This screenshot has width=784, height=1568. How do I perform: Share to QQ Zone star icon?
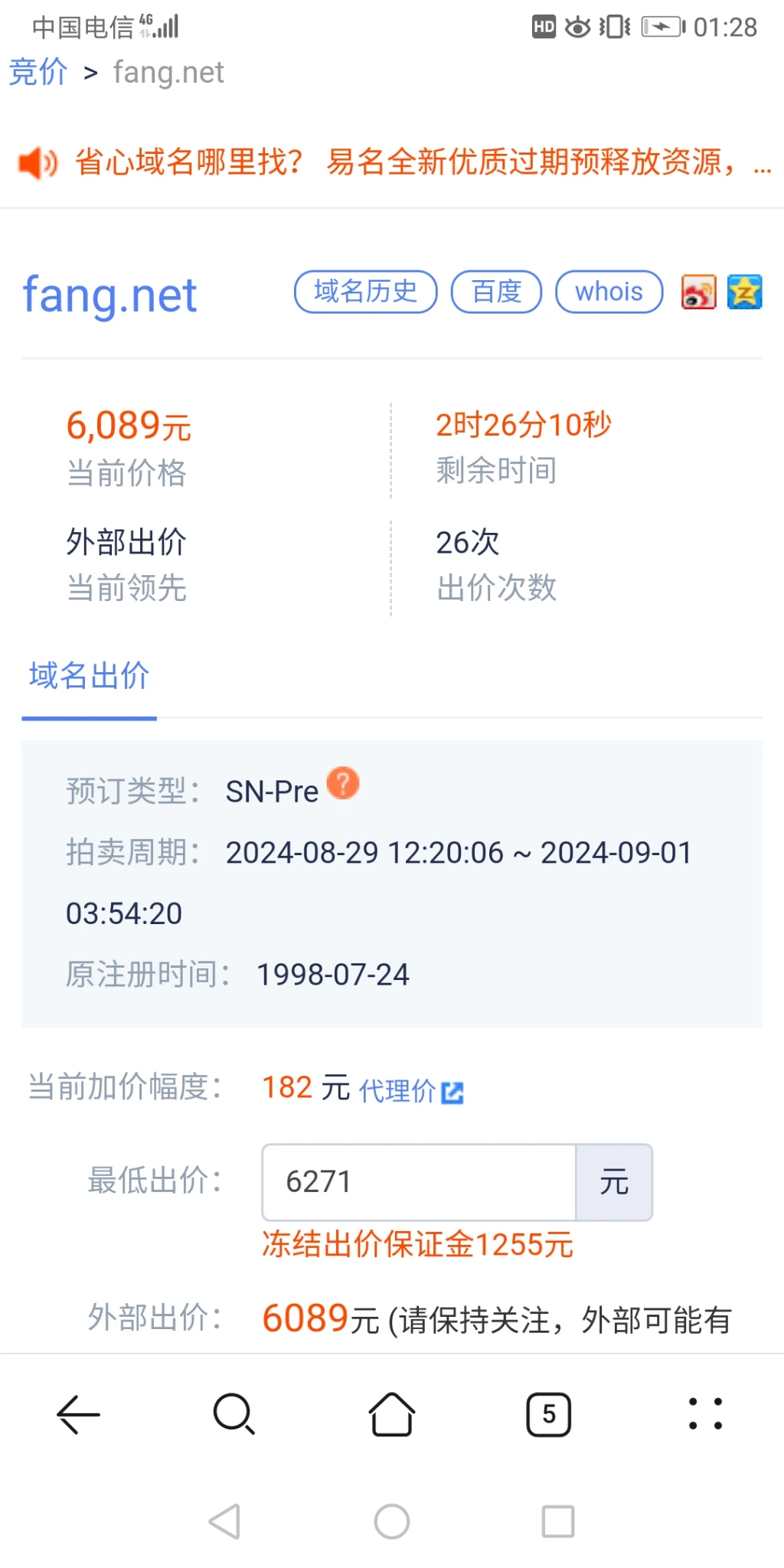(744, 292)
